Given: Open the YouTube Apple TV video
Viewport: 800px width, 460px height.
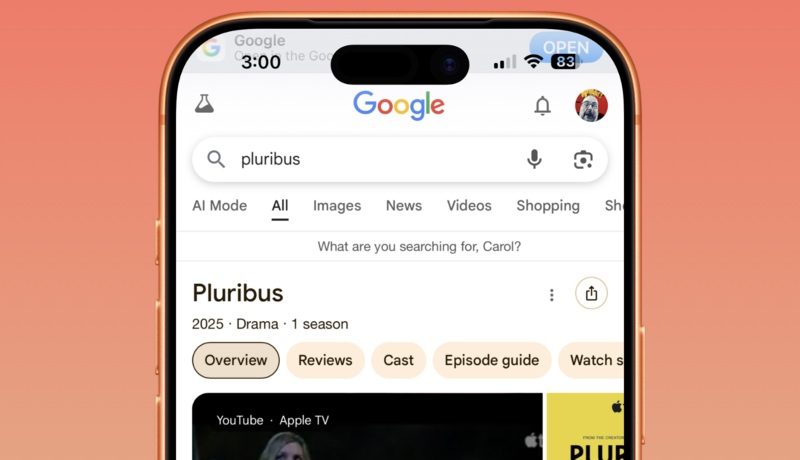Looking at the screenshot, I should (x=367, y=430).
